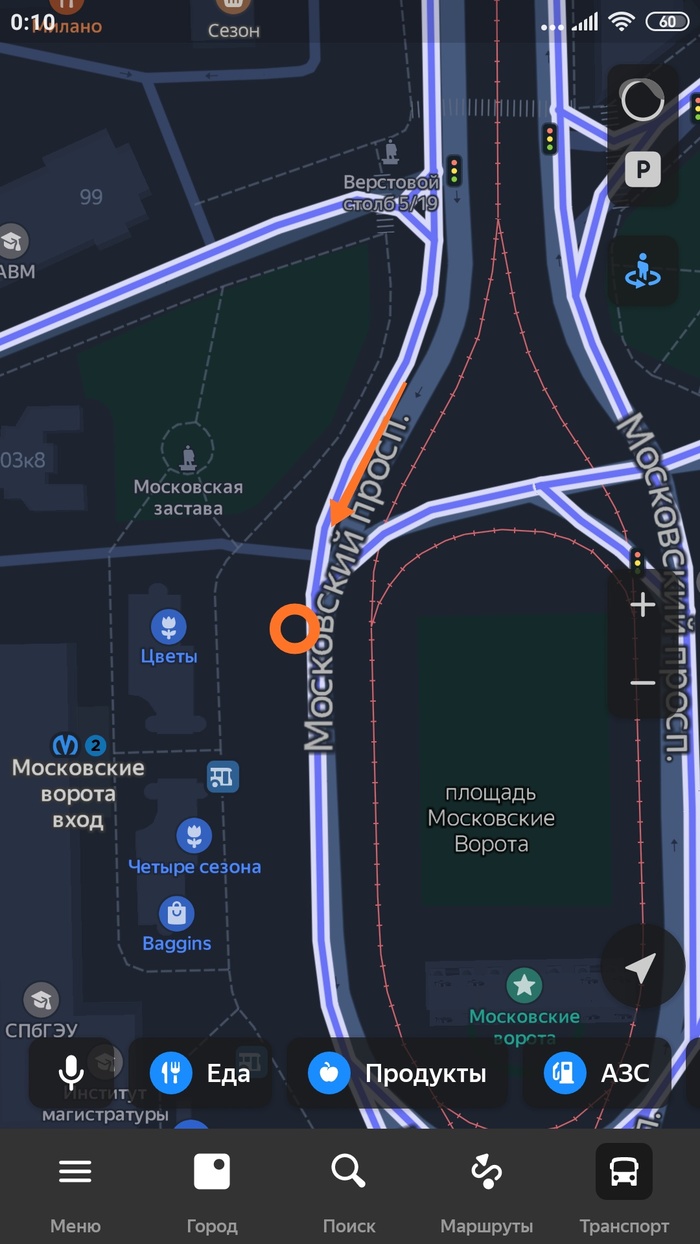Screen dimensions: 700x1244
Task: Open the Маршруты tab
Action: pos(486,1186)
